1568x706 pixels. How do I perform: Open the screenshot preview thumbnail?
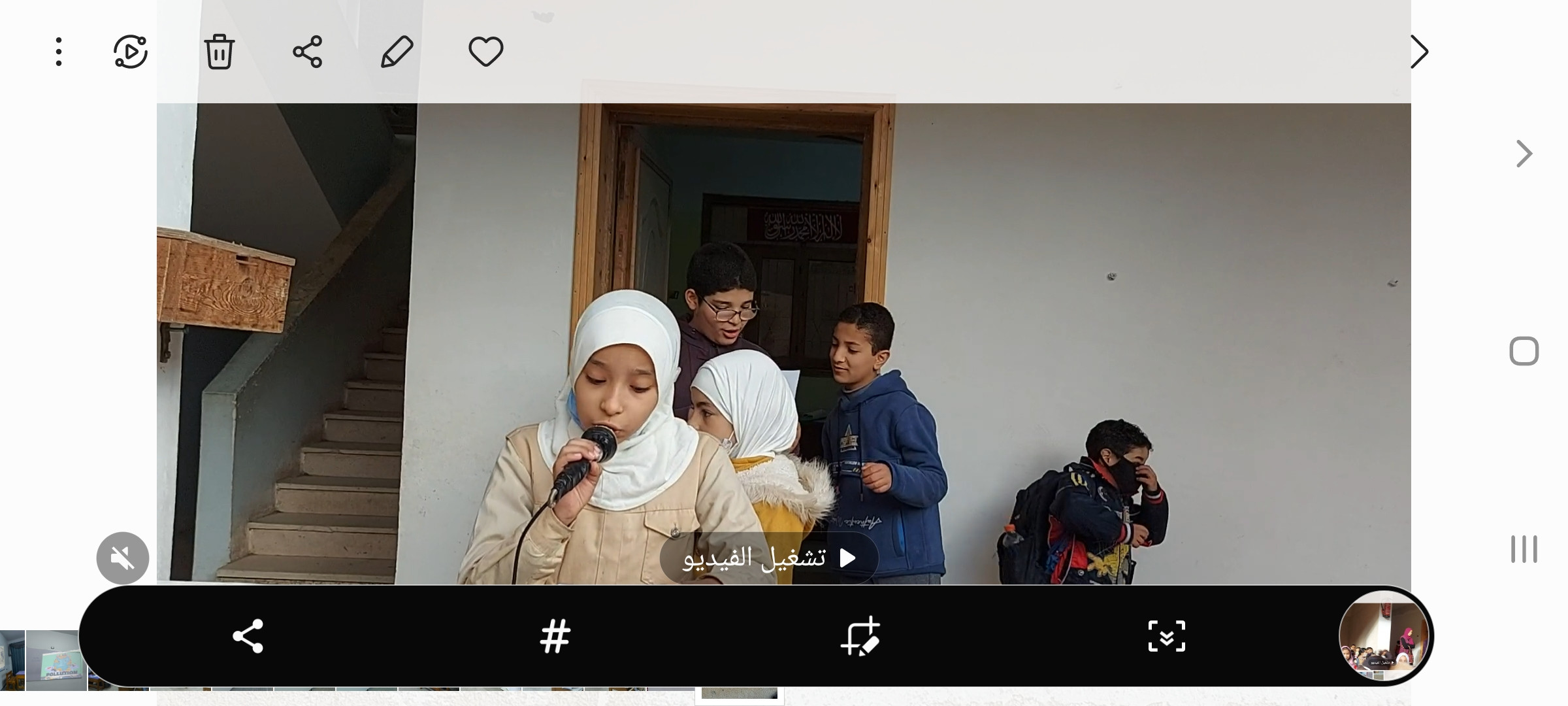(x=1383, y=636)
